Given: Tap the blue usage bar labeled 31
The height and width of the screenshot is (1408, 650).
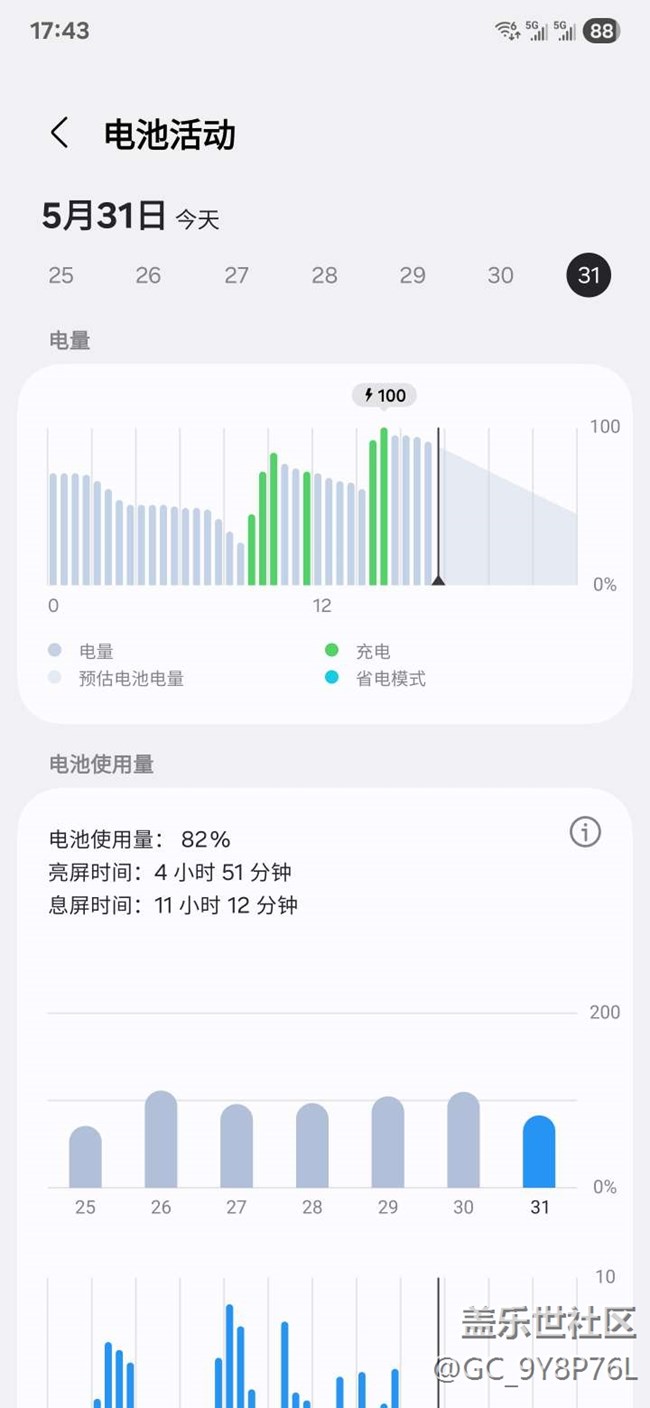Looking at the screenshot, I should pos(539,1152).
